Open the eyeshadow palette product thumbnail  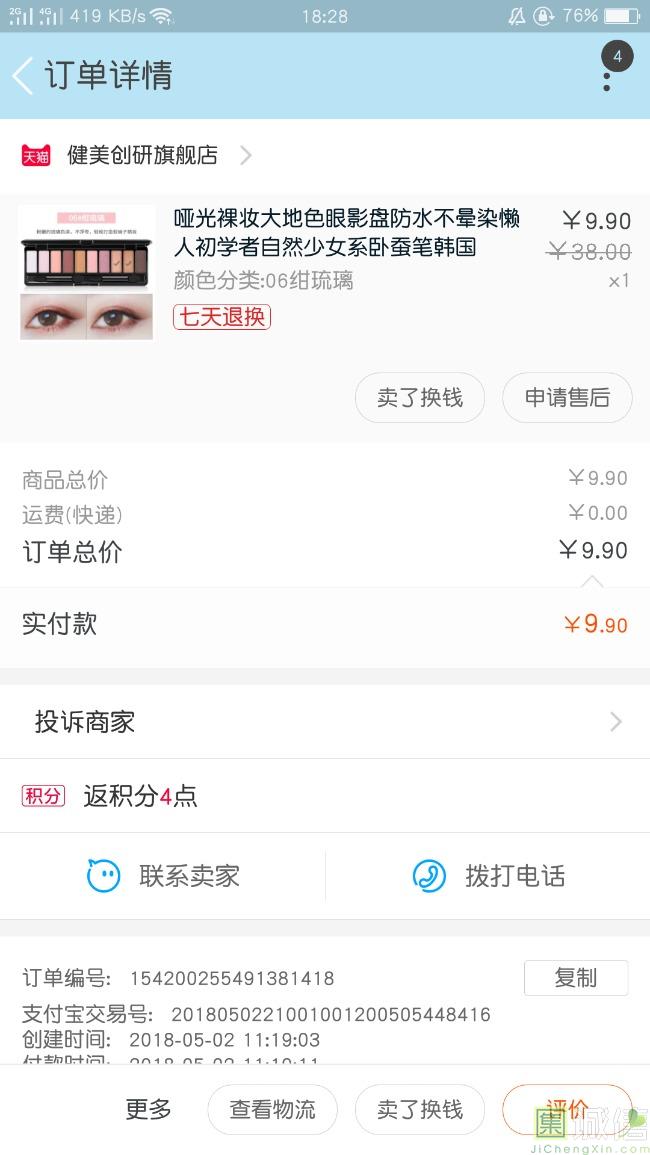click(x=87, y=273)
